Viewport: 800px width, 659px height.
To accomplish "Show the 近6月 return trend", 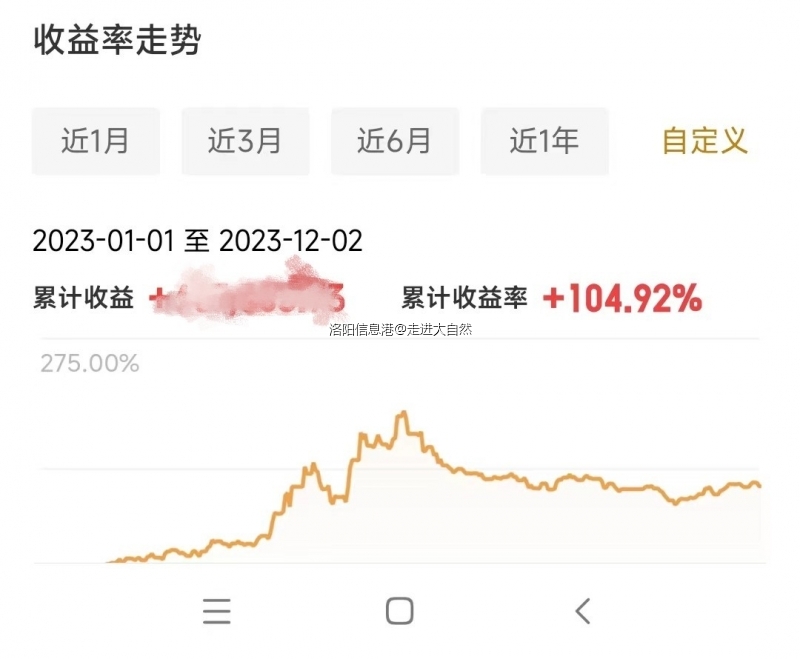I will coord(395,141).
